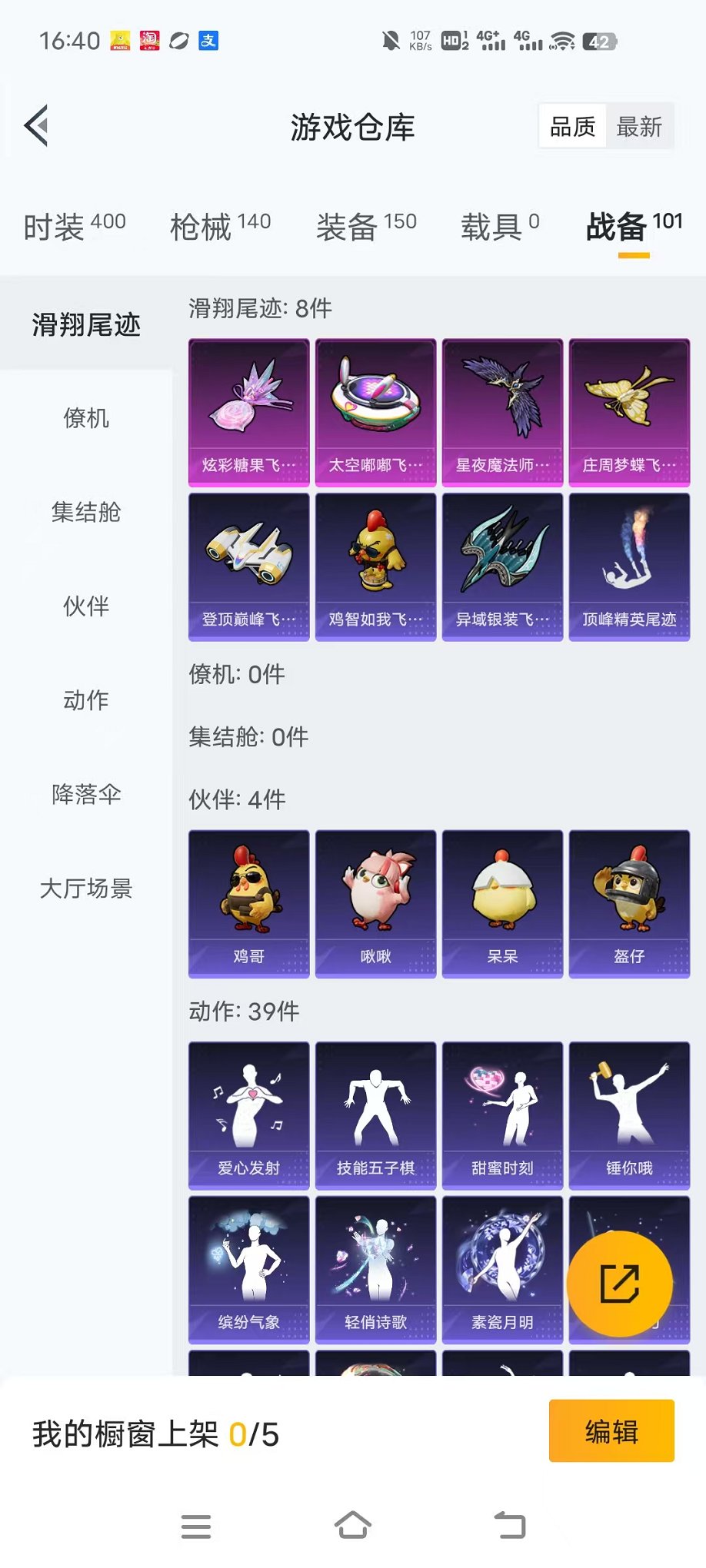
Task: Open 我的橱窗上架 listing area
Action: click(x=154, y=1430)
